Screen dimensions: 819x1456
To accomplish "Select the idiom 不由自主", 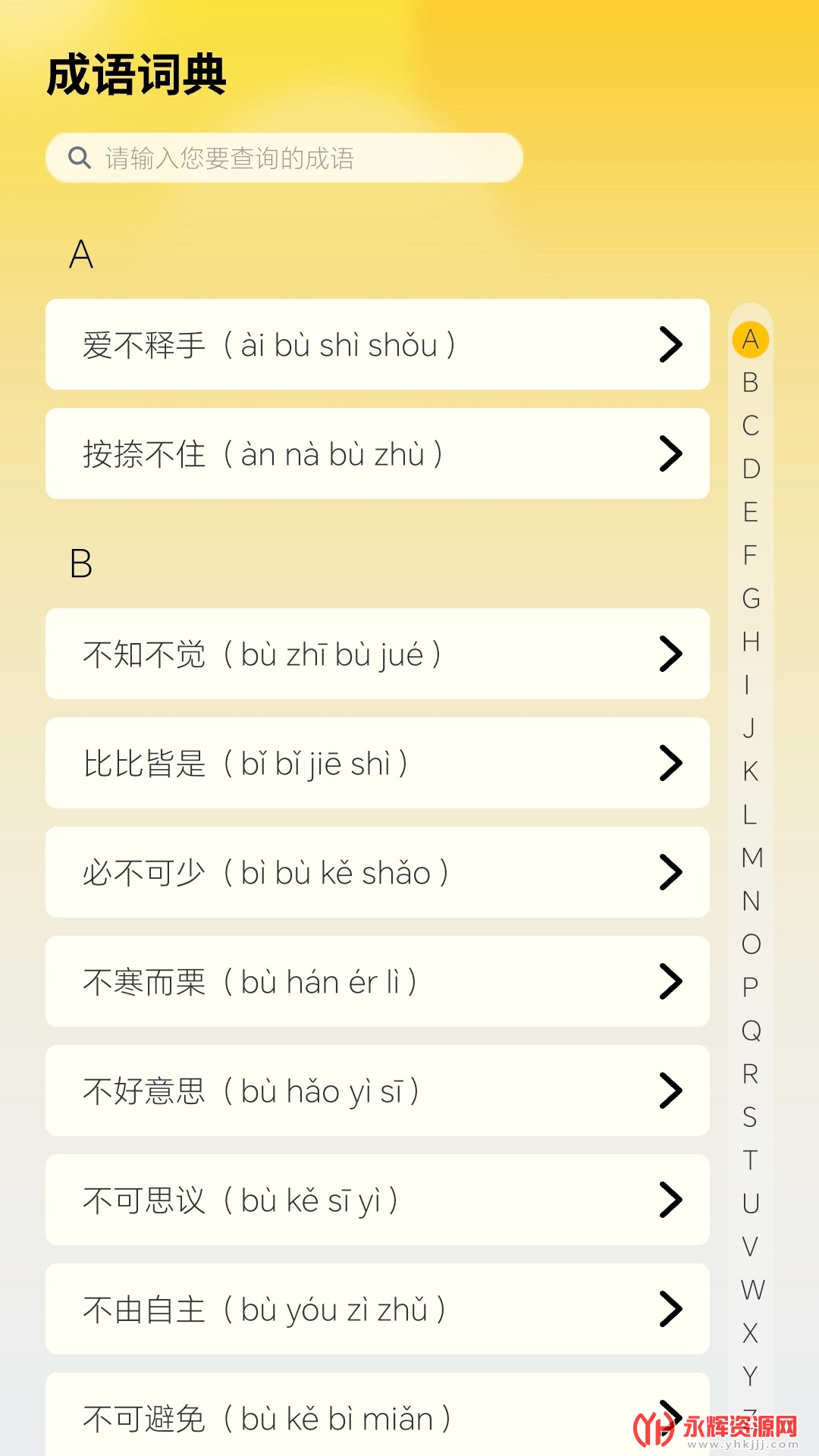I will [x=378, y=1309].
